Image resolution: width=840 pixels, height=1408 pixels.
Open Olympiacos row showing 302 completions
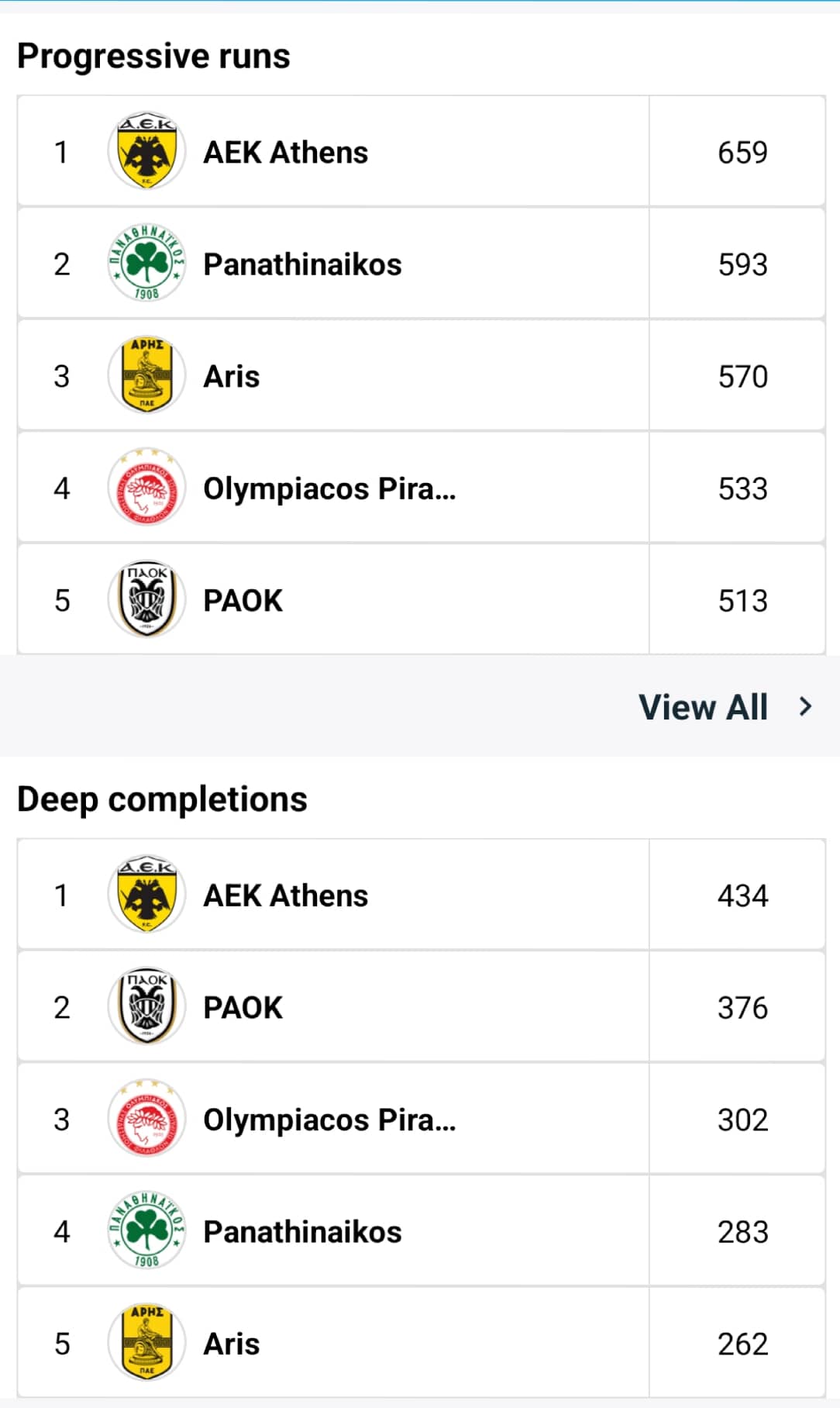coord(421,1119)
